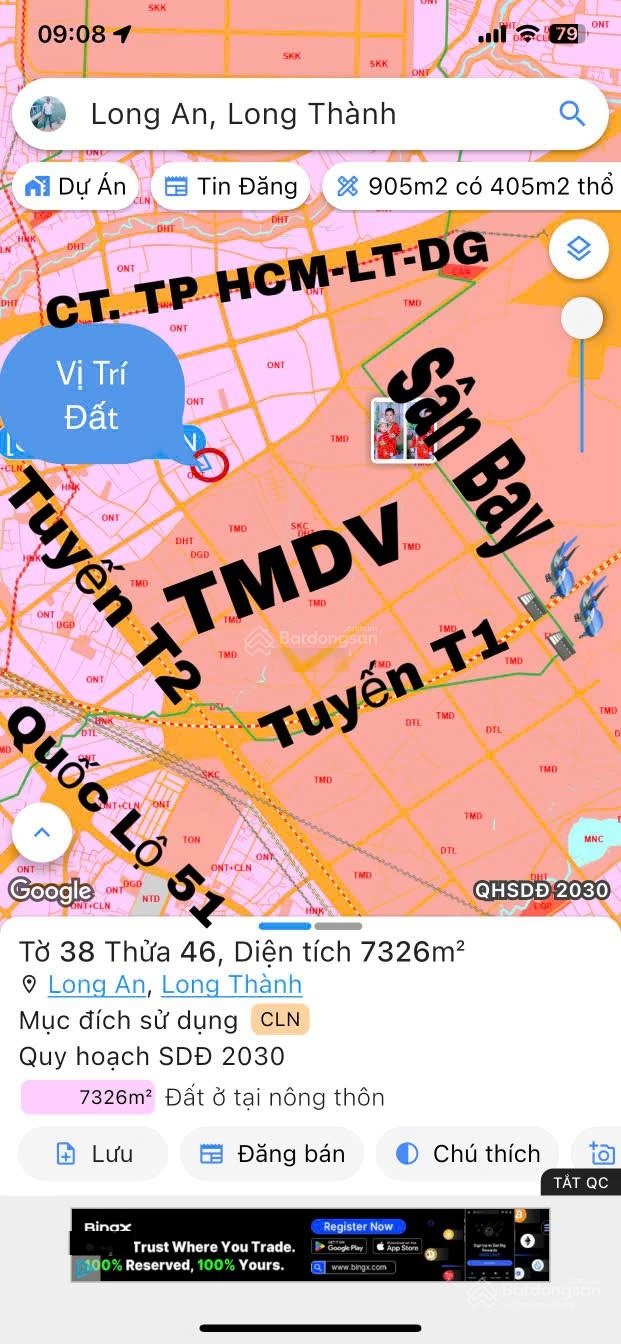Image resolution: width=621 pixels, height=1344 pixels.
Task: Open the Long An, Long Thành search field
Action: (x=300, y=114)
